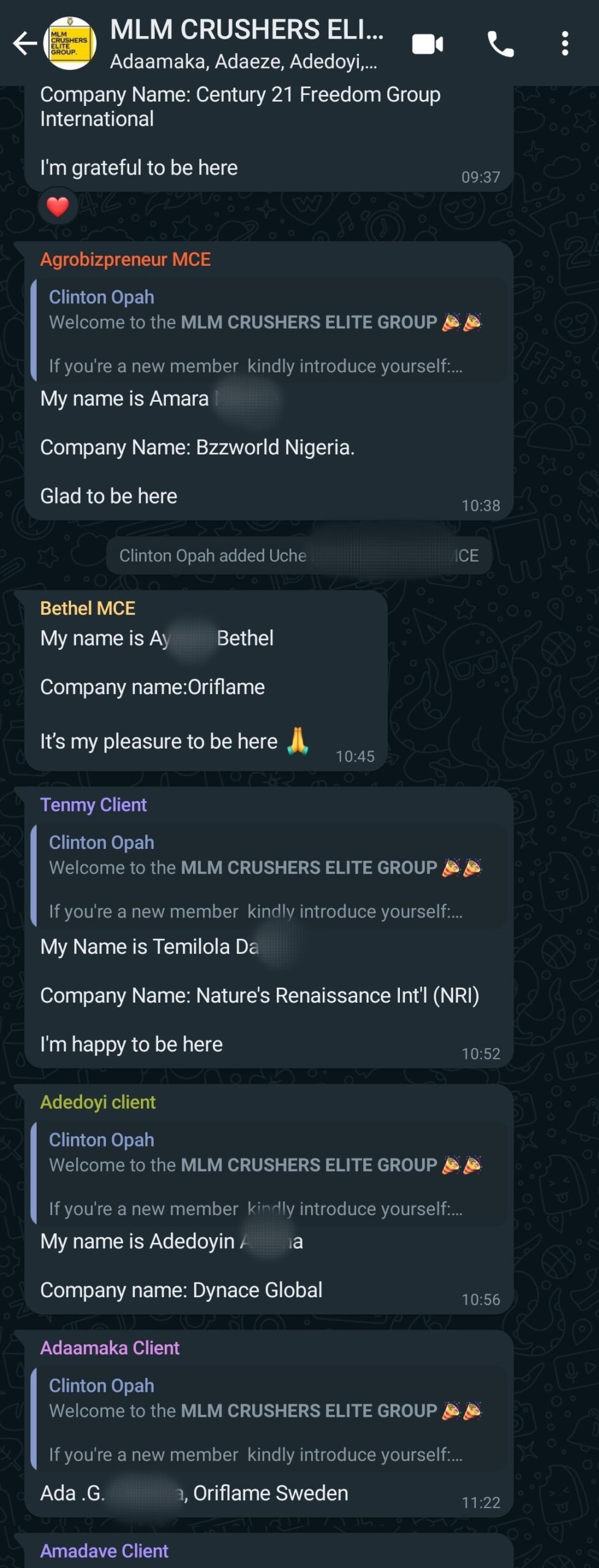Image resolution: width=599 pixels, height=1568 pixels.
Task: Open the overflow menu
Action: point(565,44)
